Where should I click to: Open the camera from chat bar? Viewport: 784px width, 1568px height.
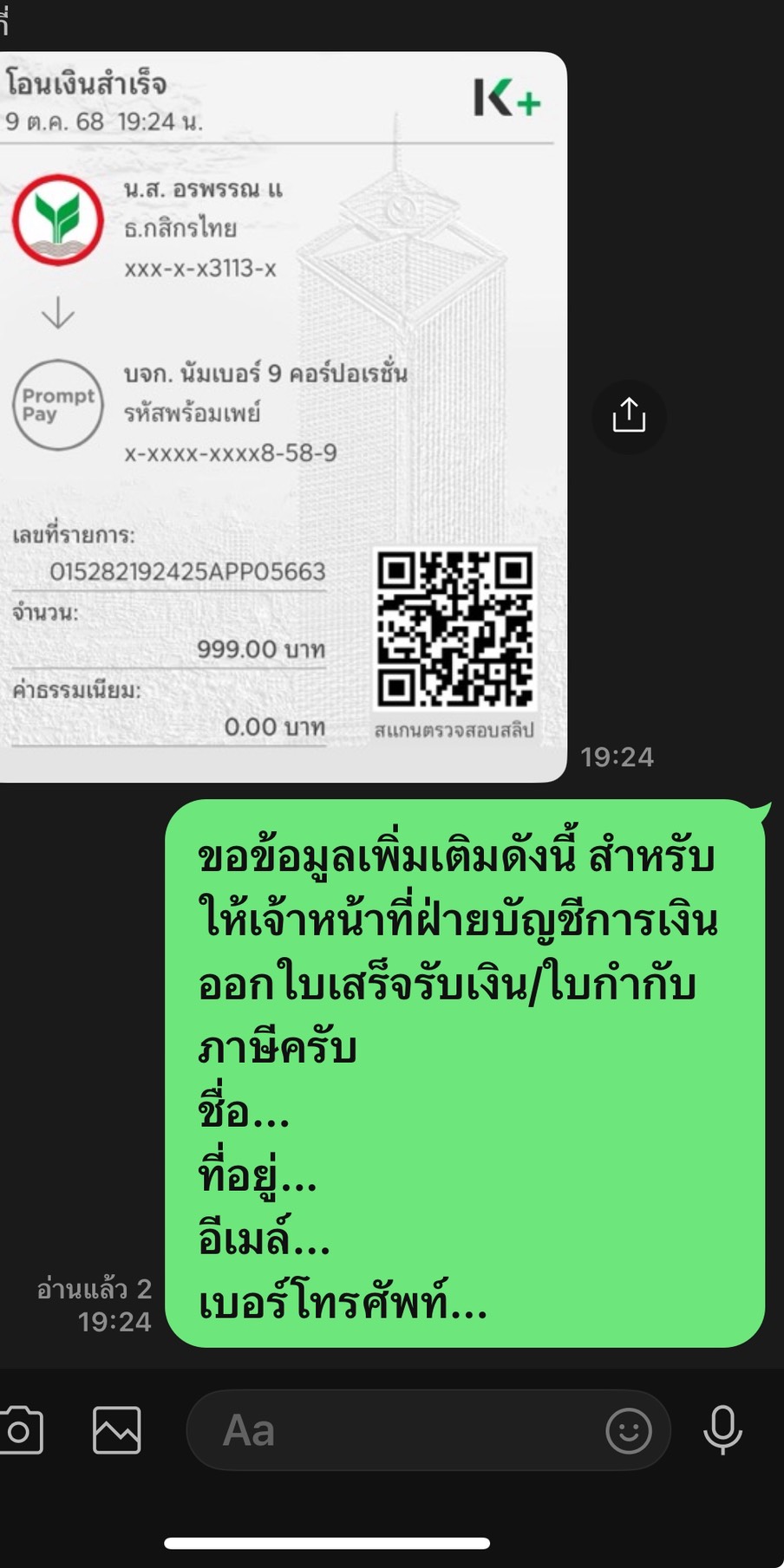pyautogui.click(x=19, y=1430)
